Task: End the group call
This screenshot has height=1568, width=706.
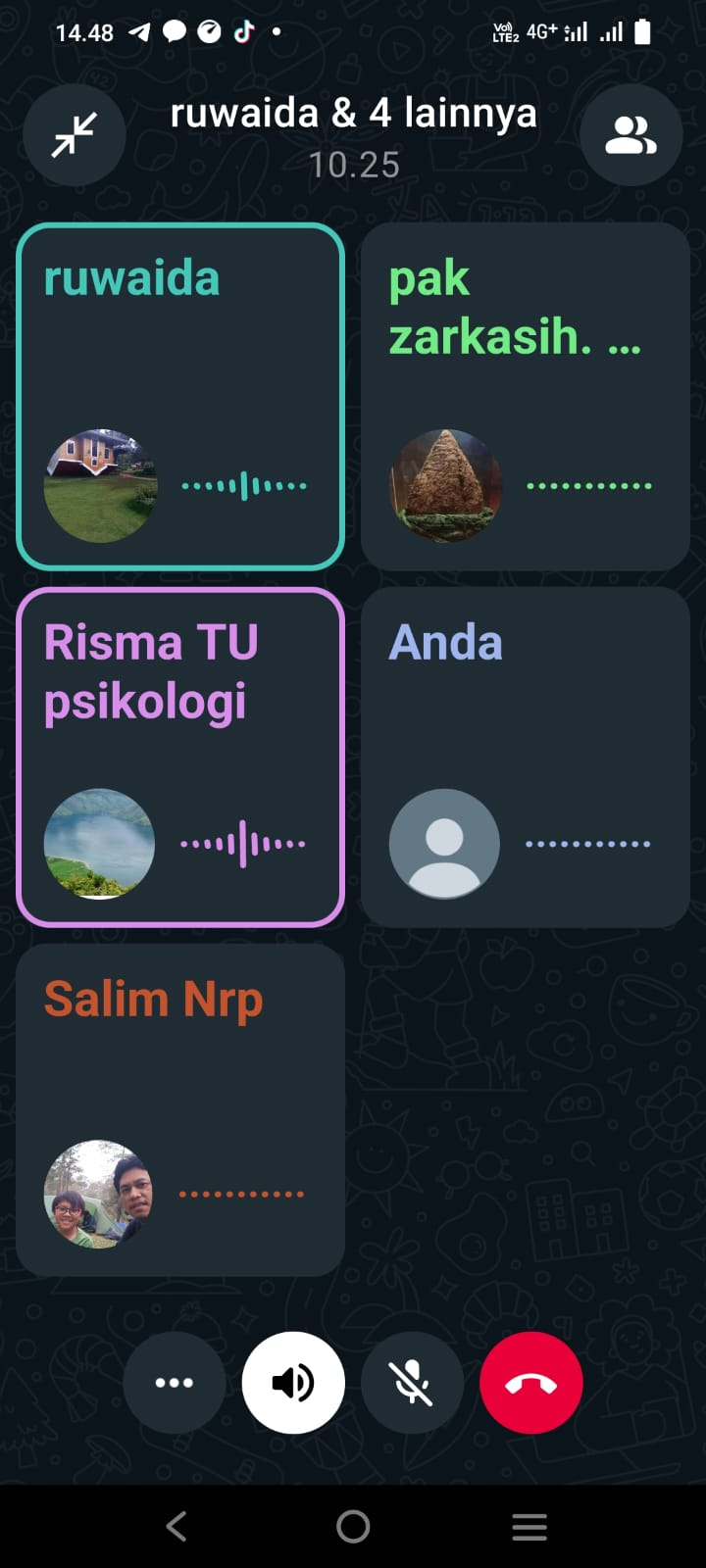Action: 531,1383
